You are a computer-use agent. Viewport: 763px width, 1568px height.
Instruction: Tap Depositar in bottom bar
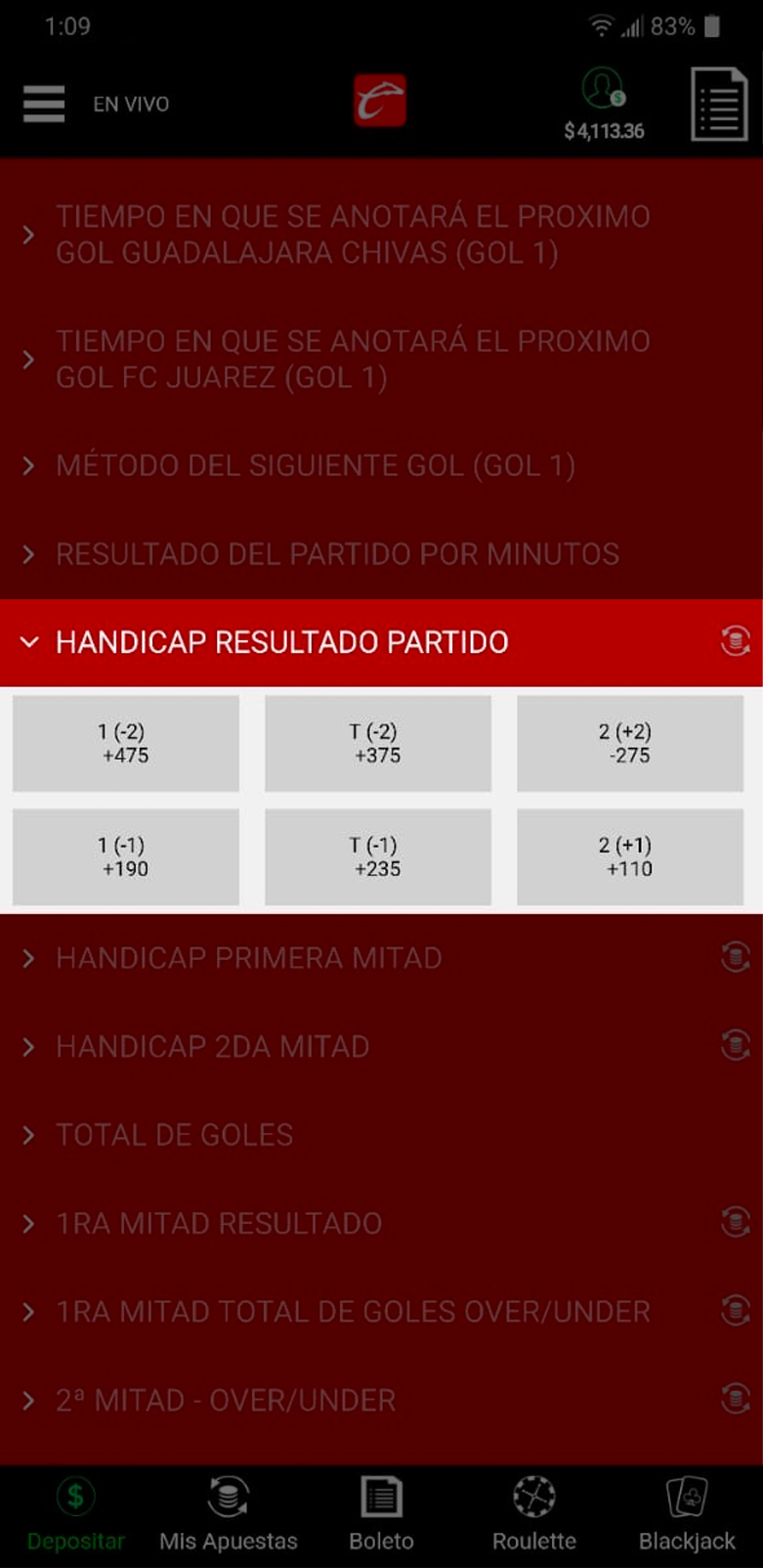(76, 1515)
